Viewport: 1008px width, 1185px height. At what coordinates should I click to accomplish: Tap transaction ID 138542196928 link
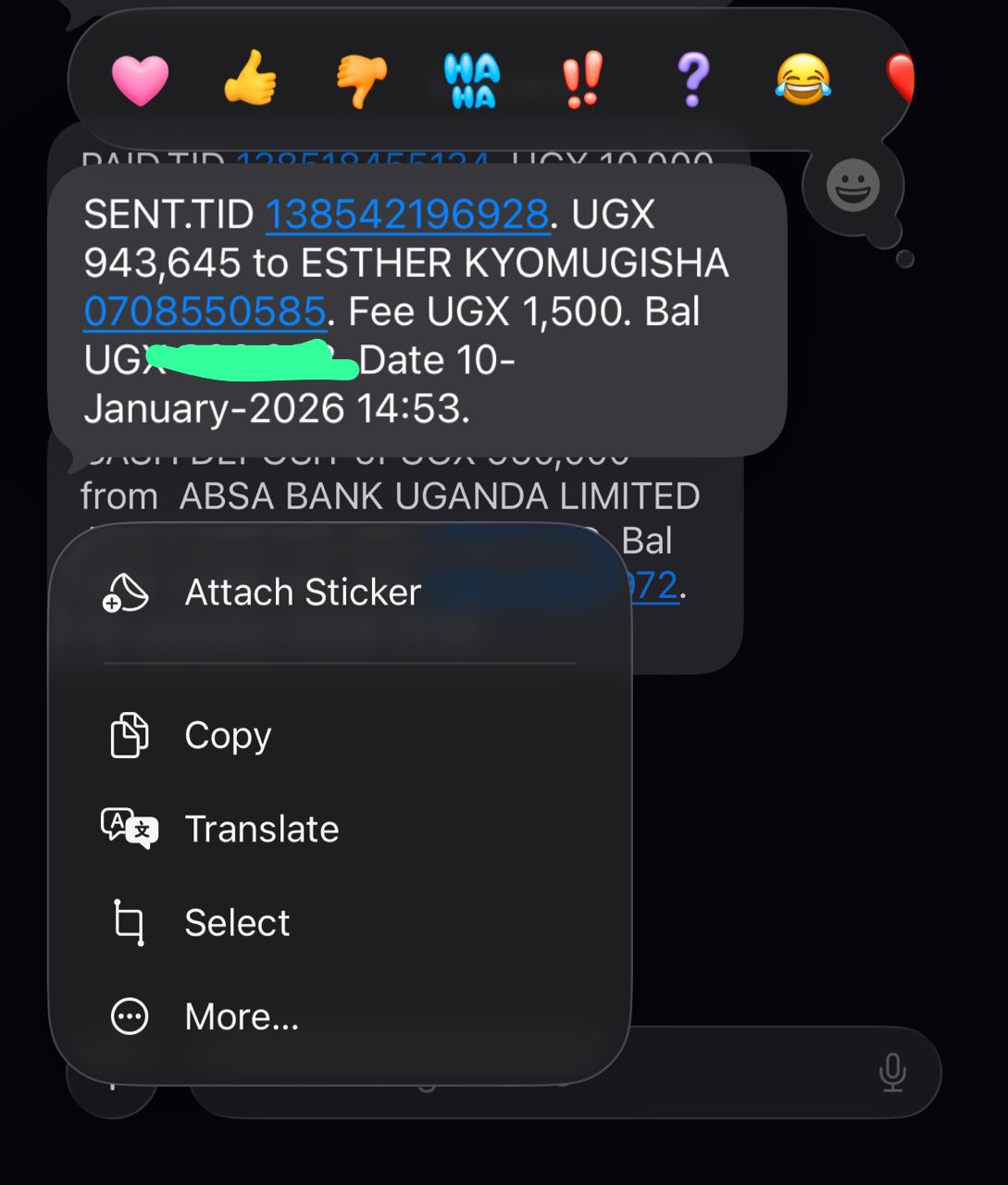[408, 215]
